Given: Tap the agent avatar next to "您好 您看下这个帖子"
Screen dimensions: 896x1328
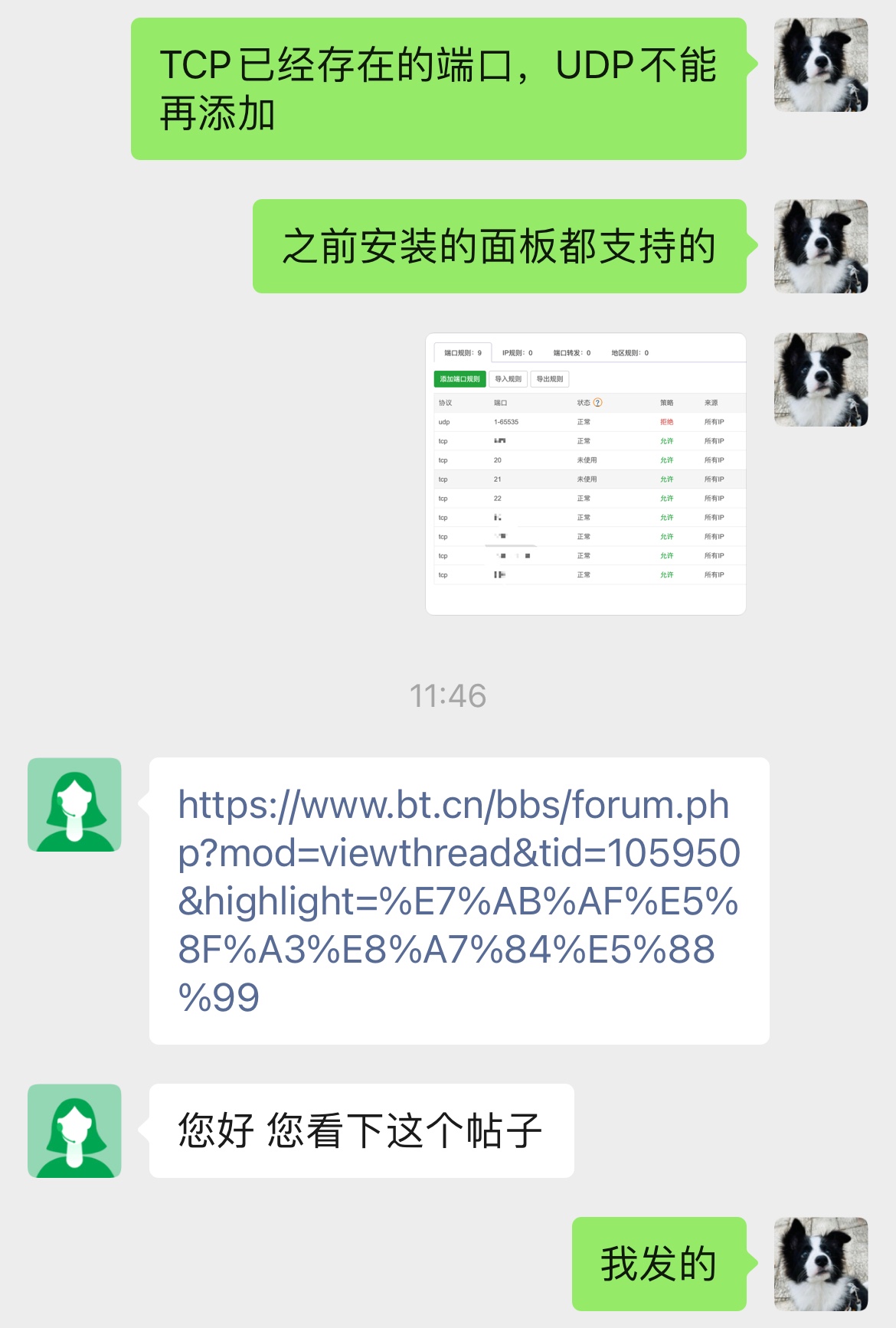Looking at the screenshot, I should 74,1130.
